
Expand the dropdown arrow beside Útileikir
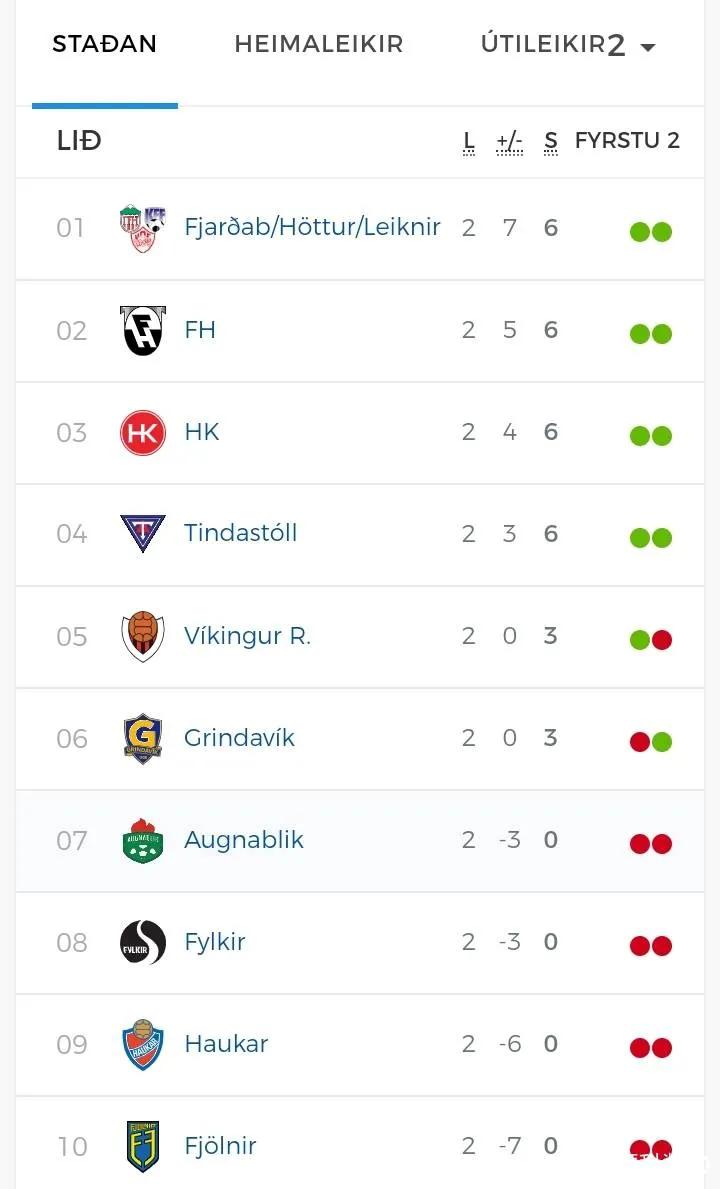click(647, 47)
